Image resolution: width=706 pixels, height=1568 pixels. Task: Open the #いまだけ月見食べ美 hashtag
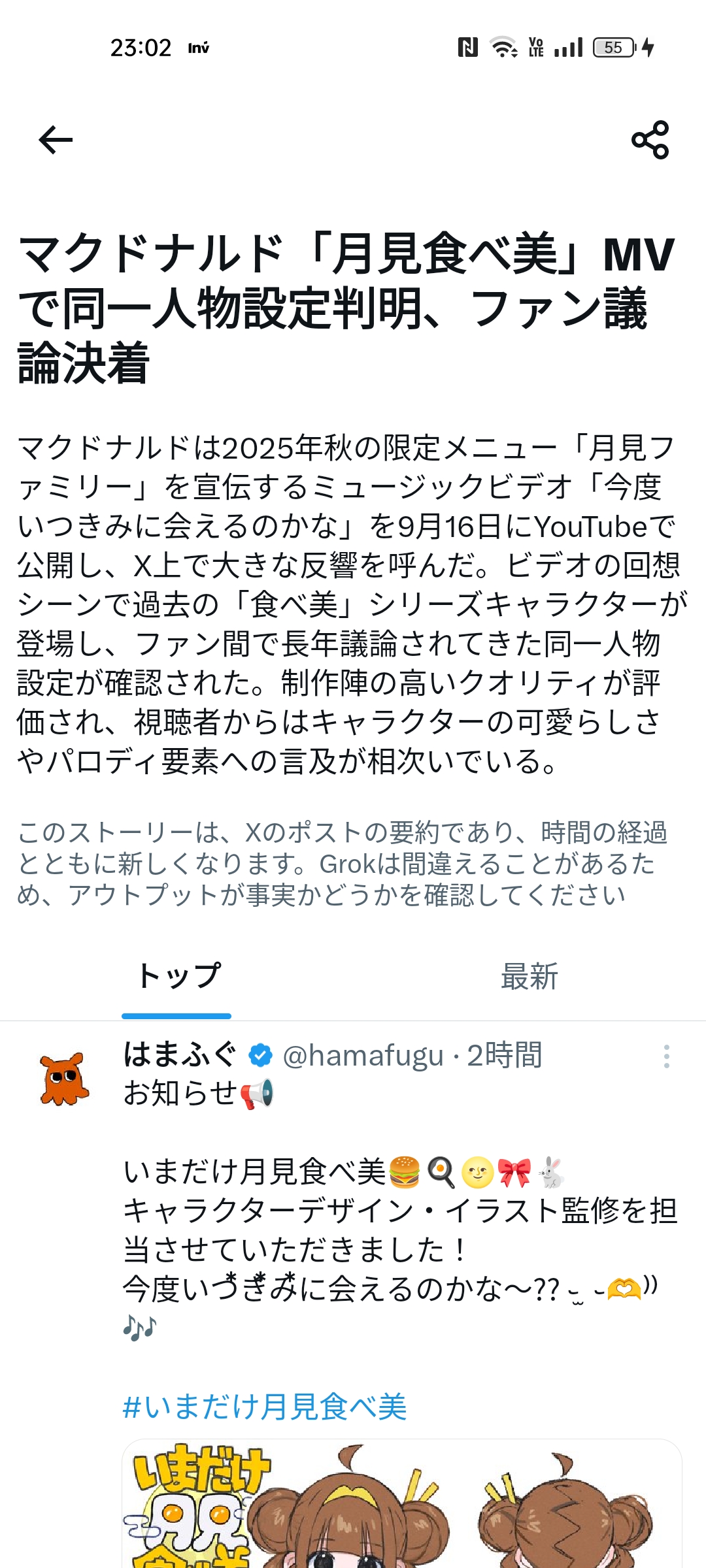[x=265, y=1407]
